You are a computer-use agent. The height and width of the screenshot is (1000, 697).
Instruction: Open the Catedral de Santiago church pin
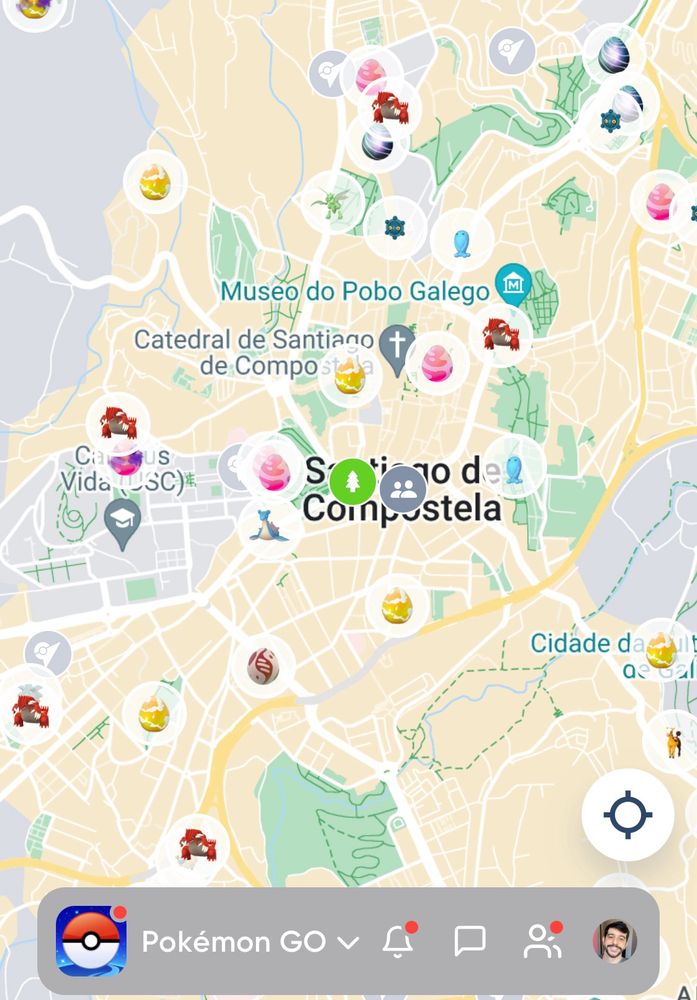point(397,347)
